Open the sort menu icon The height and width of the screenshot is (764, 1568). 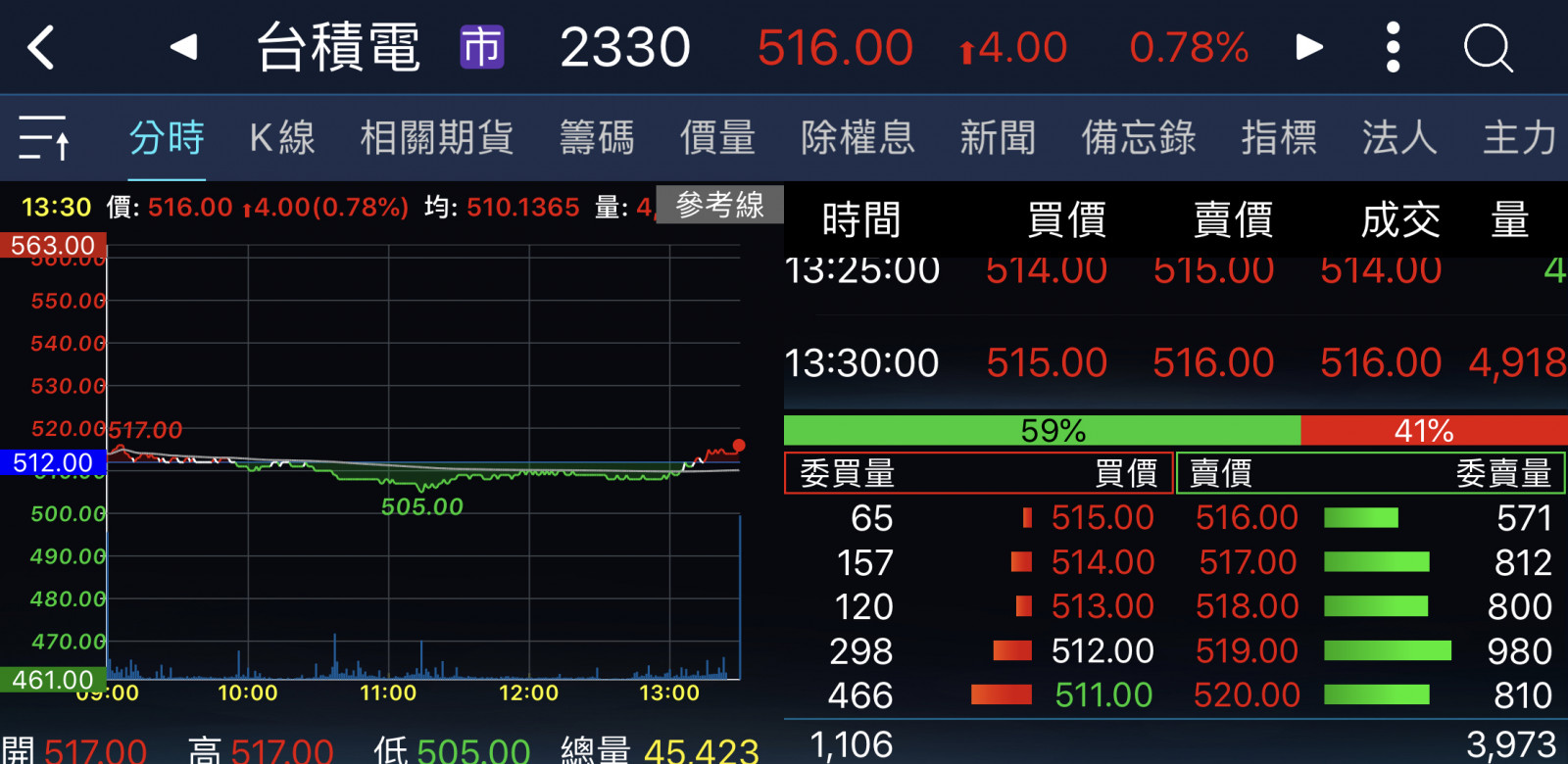coord(44,137)
